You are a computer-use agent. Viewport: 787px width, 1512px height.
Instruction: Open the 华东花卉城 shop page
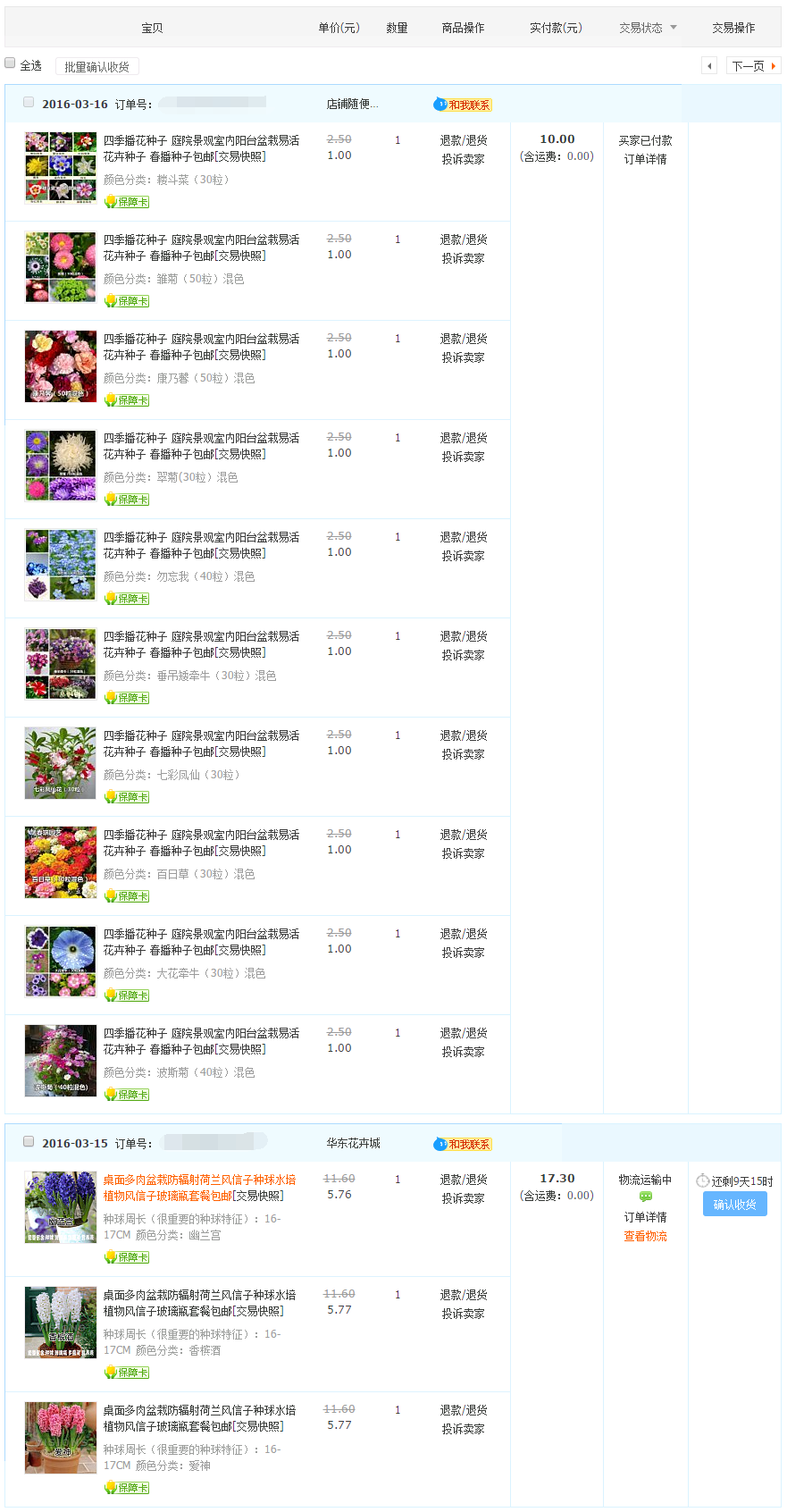[353, 1144]
